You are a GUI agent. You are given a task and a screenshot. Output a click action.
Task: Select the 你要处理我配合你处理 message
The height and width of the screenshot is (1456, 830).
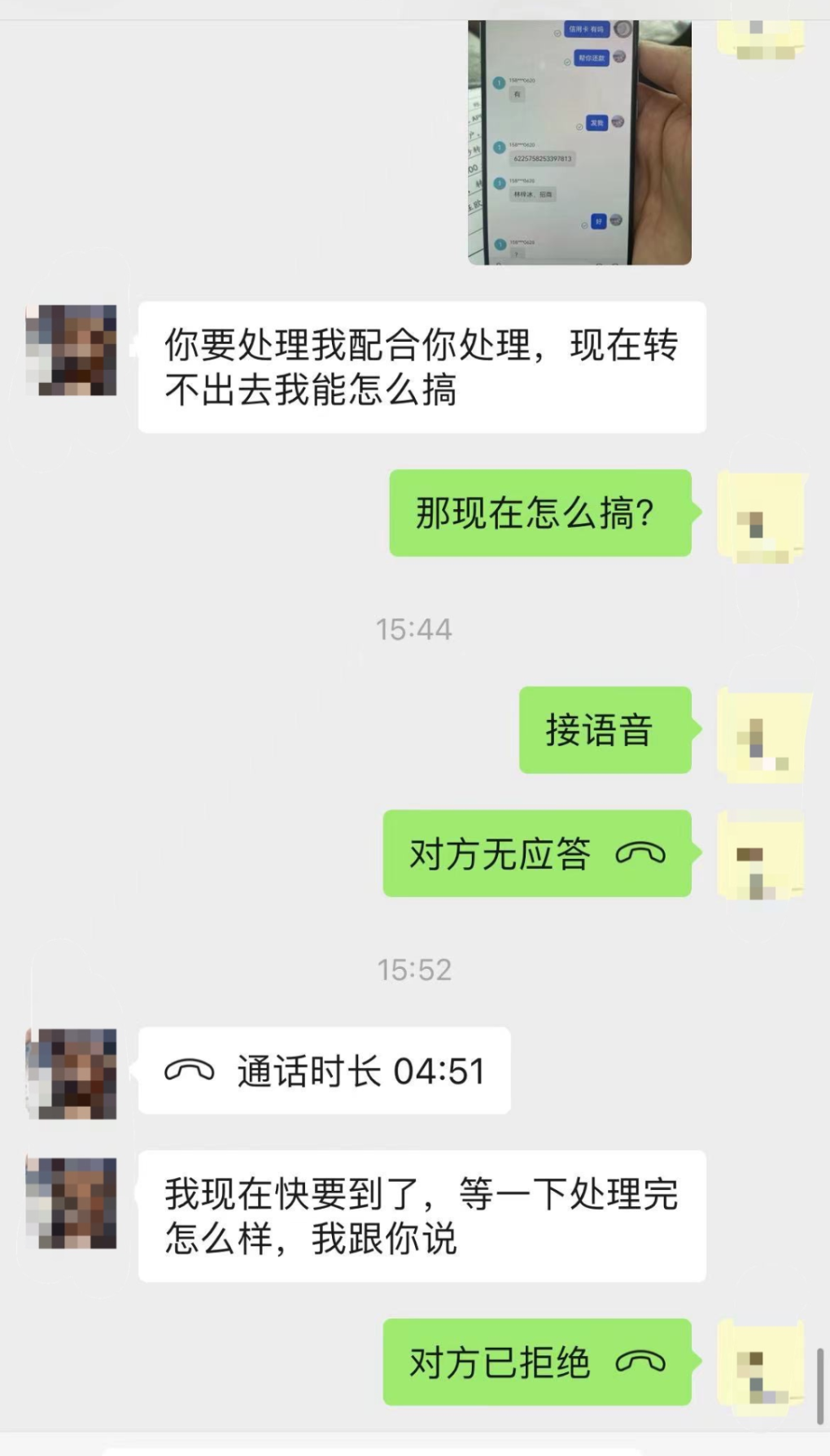point(423,364)
